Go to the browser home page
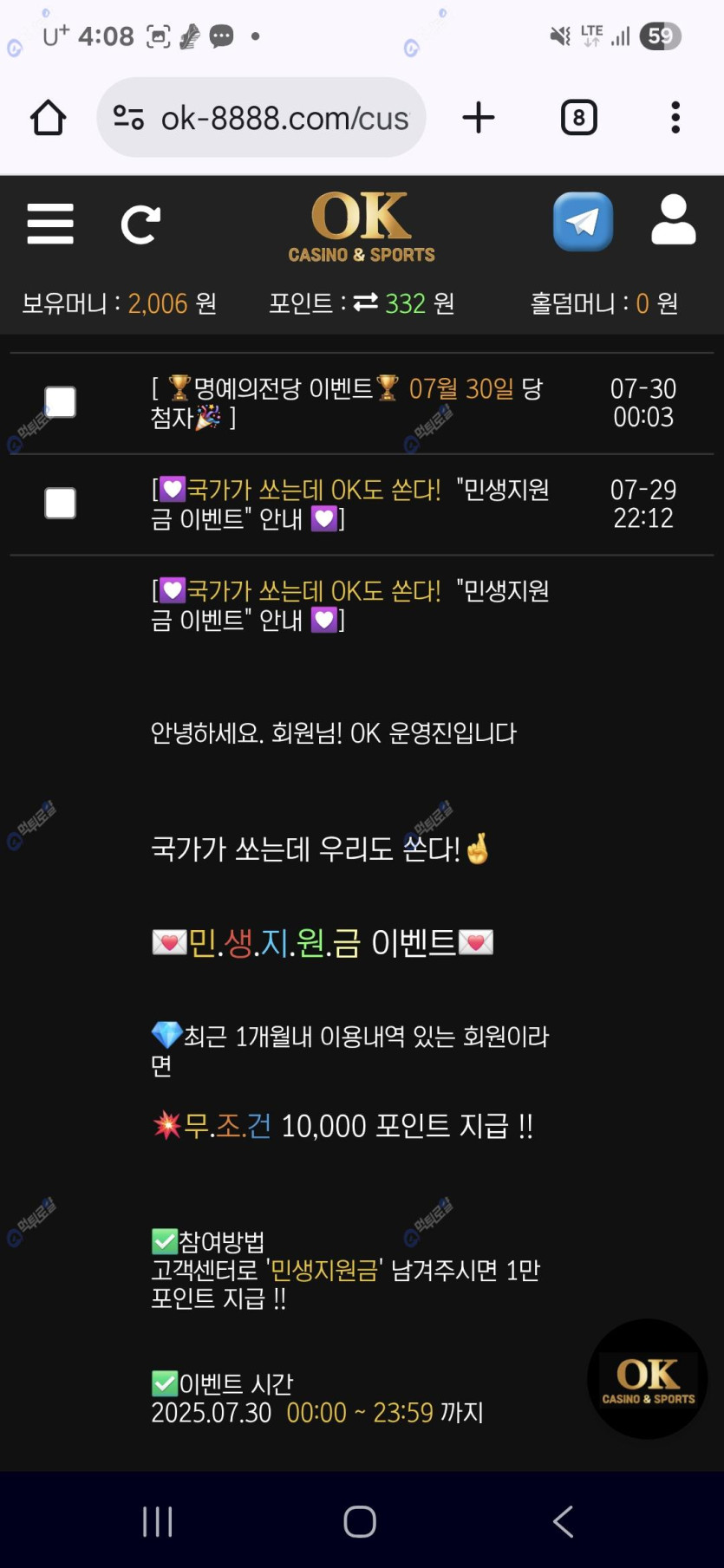724x1568 pixels. [x=49, y=118]
